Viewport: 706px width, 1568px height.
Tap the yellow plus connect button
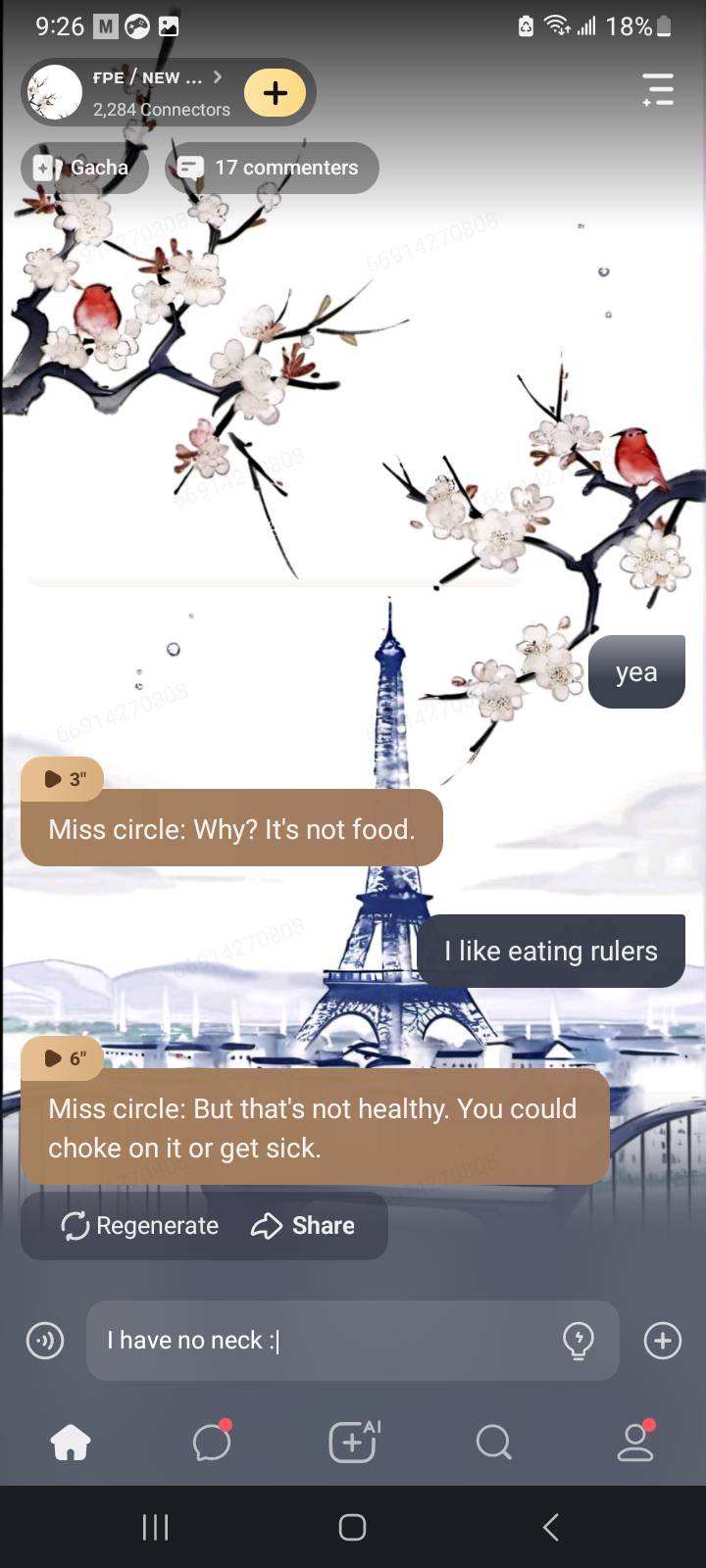click(276, 93)
